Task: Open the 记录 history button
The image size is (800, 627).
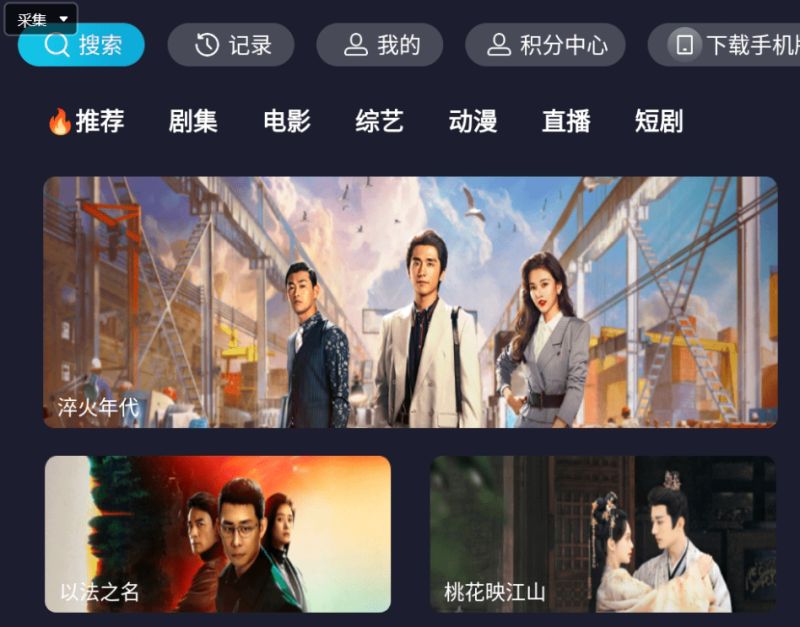Action: click(x=231, y=45)
